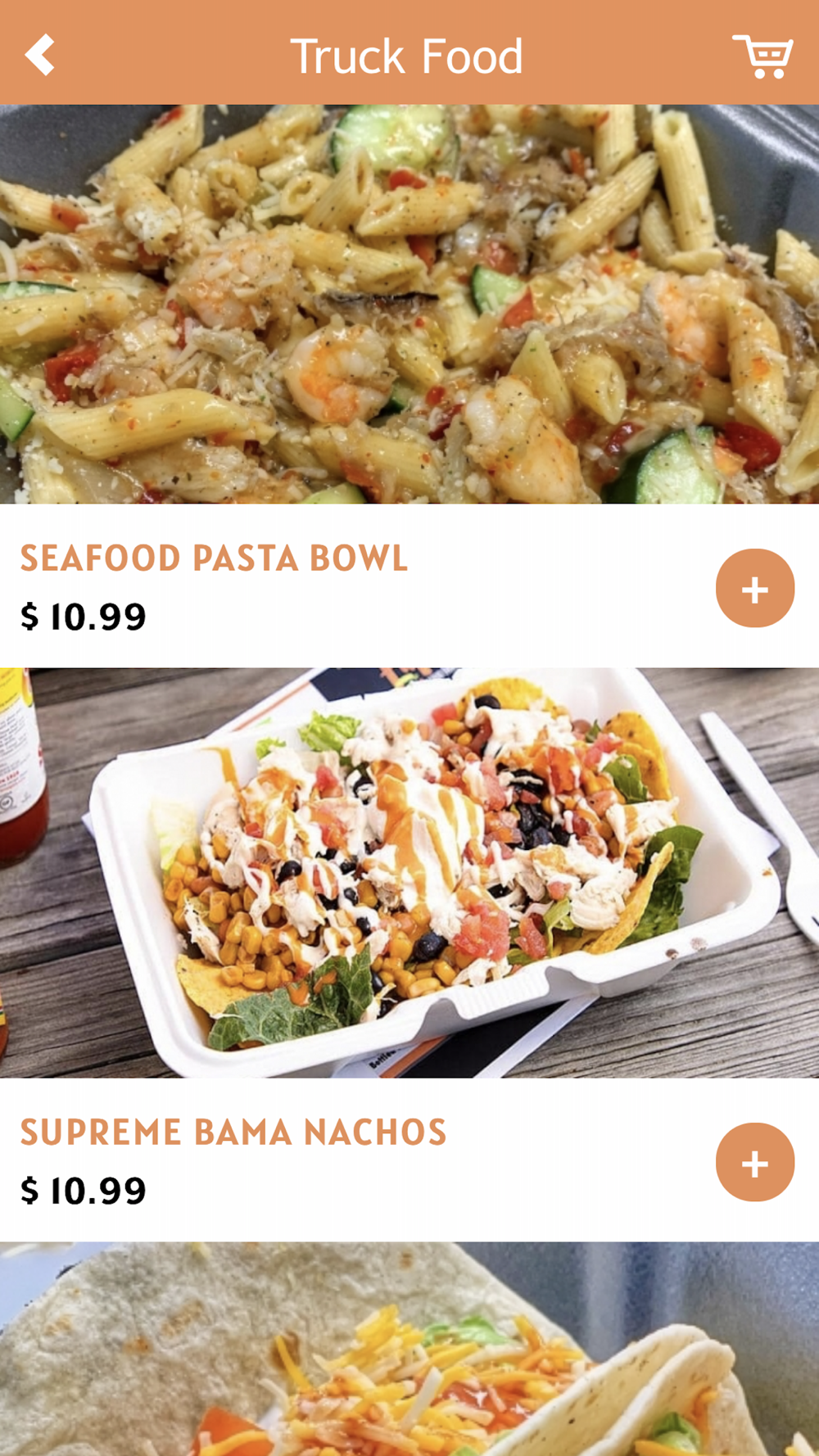This screenshot has width=819, height=1456.
Task: Add Seafood Pasta Bowl to cart
Action: pyautogui.click(x=754, y=588)
